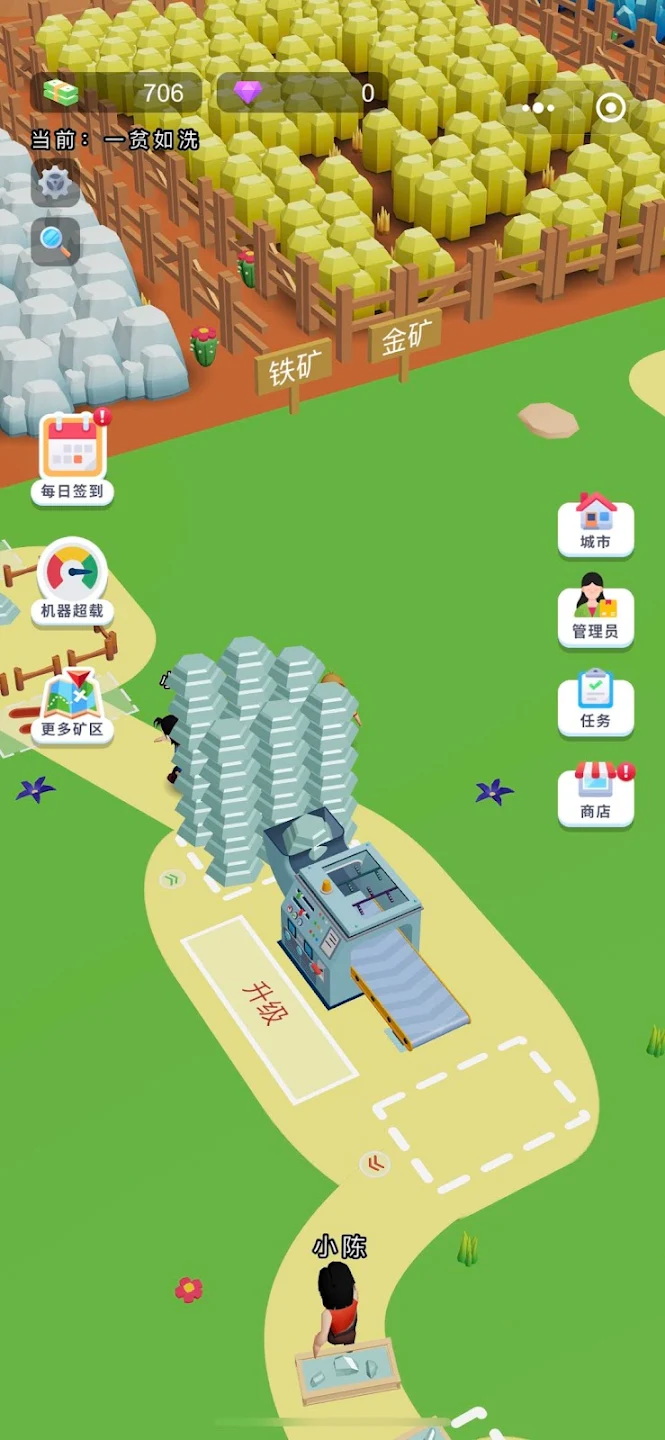Go to the 城市 city screen
The image size is (665, 1440).
595,525
